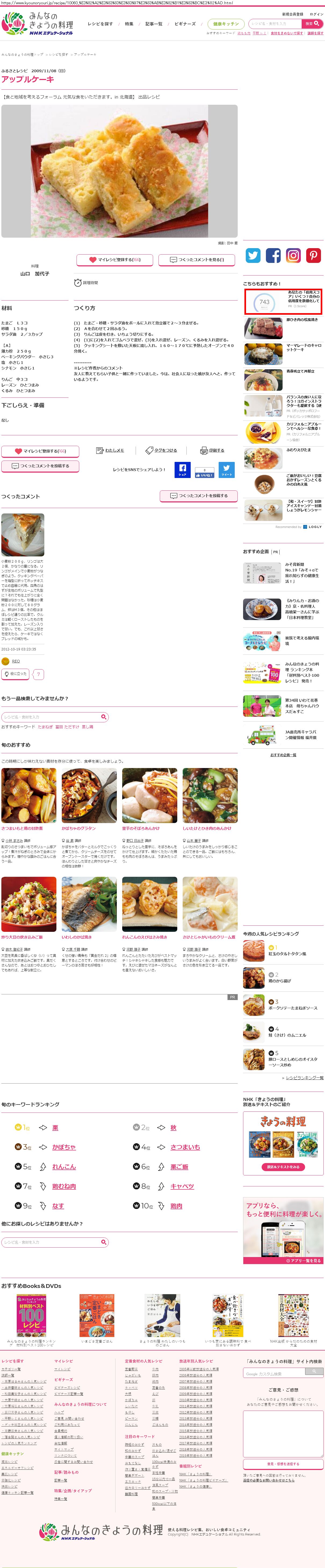Tap the 役に立った button under the comment
The height and width of the screenshot is (1568, 325).
tap(15, 674)
